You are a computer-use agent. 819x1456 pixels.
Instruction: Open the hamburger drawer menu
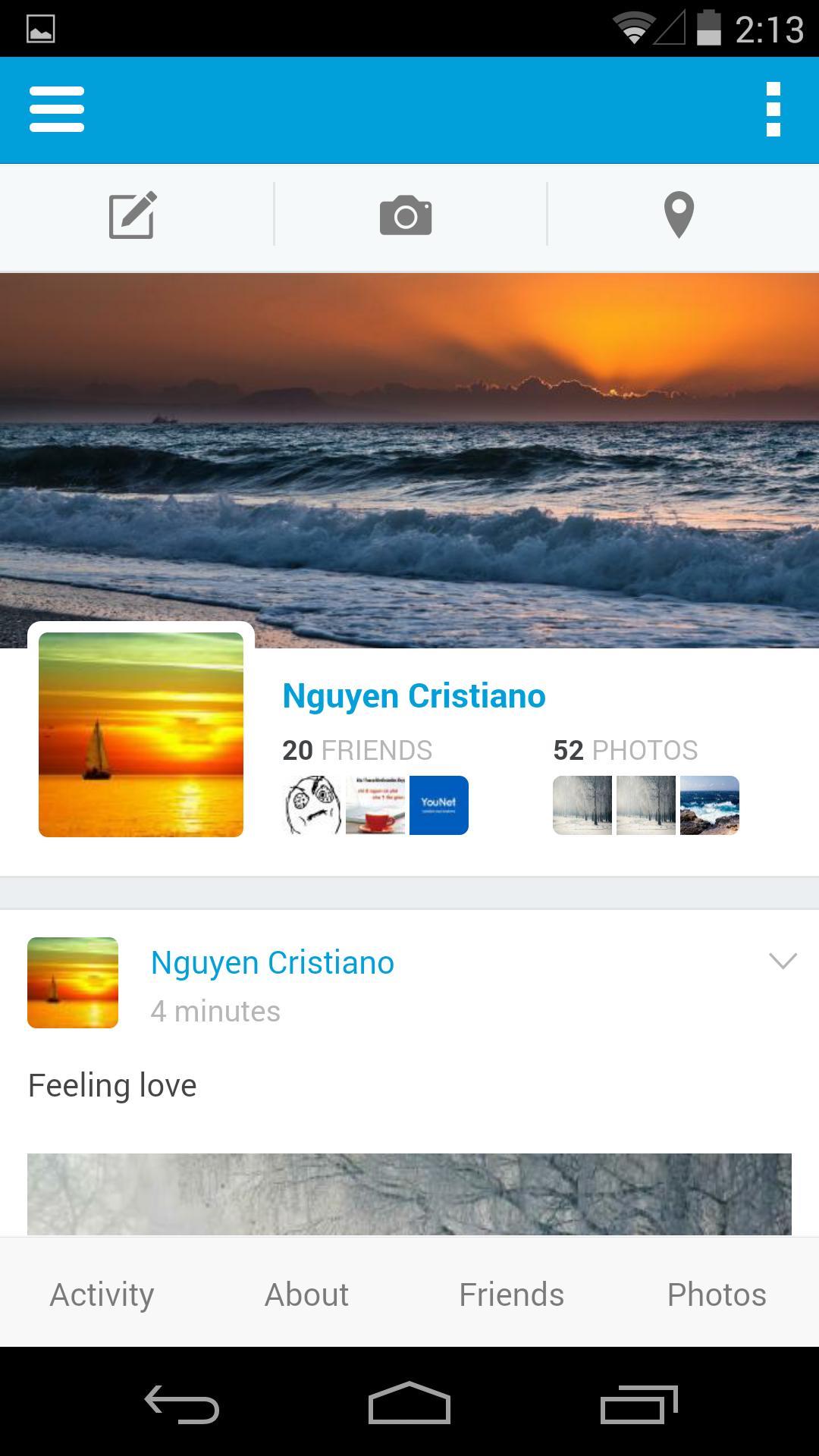point(57,109)
